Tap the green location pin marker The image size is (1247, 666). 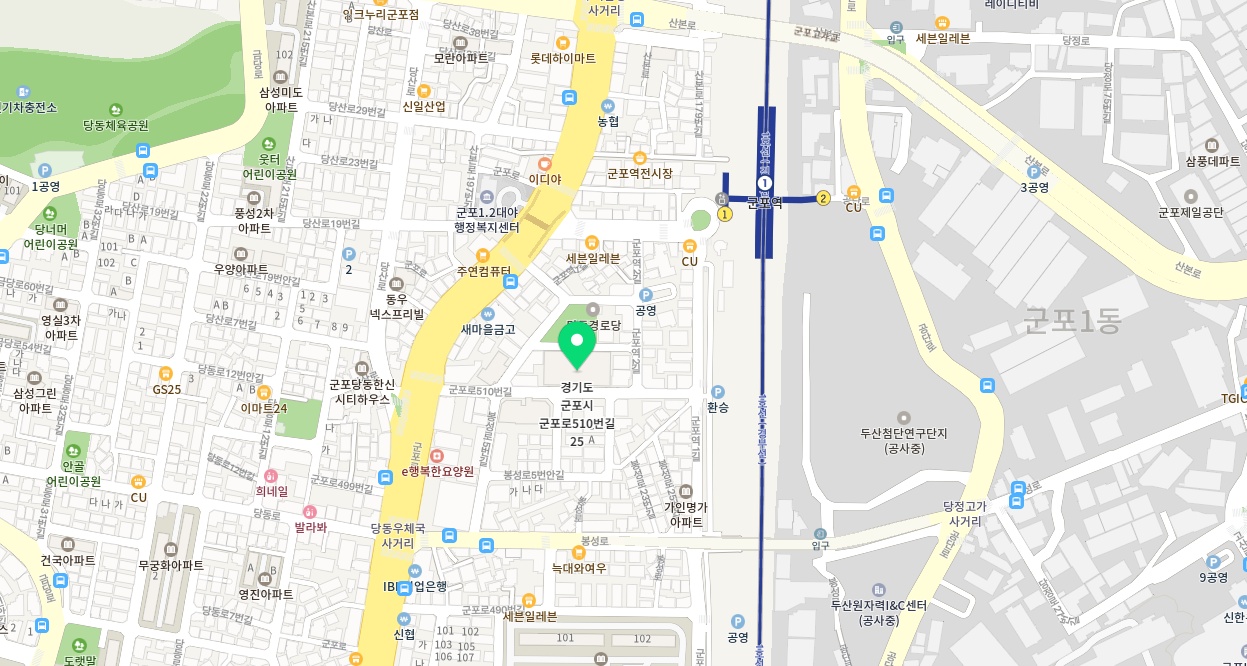tap(577, 345)
